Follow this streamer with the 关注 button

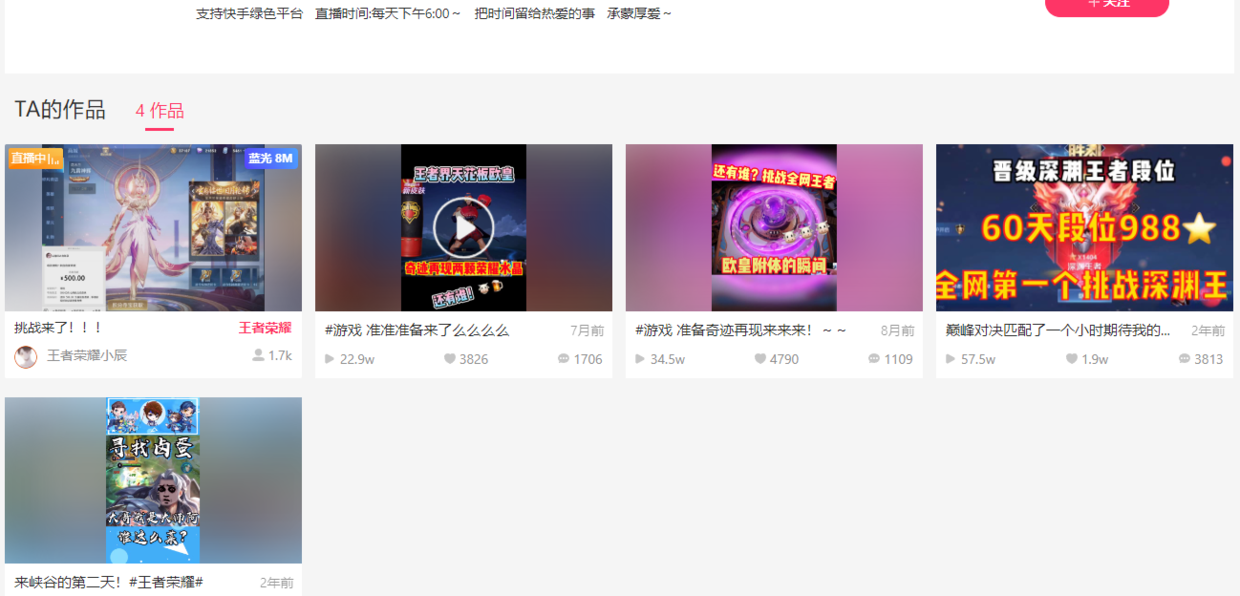click(x=1106, y=5)
